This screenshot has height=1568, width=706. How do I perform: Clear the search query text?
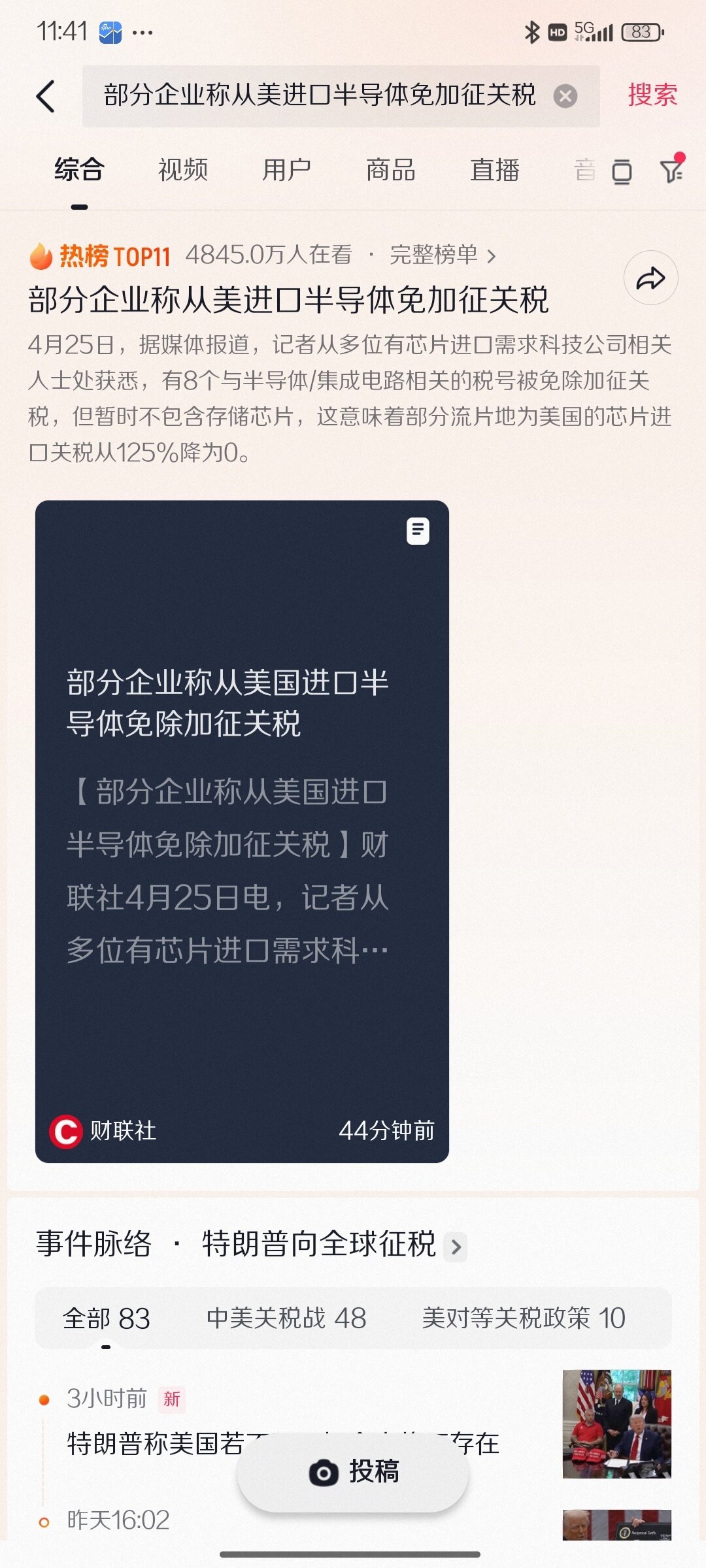click(565, 96)
